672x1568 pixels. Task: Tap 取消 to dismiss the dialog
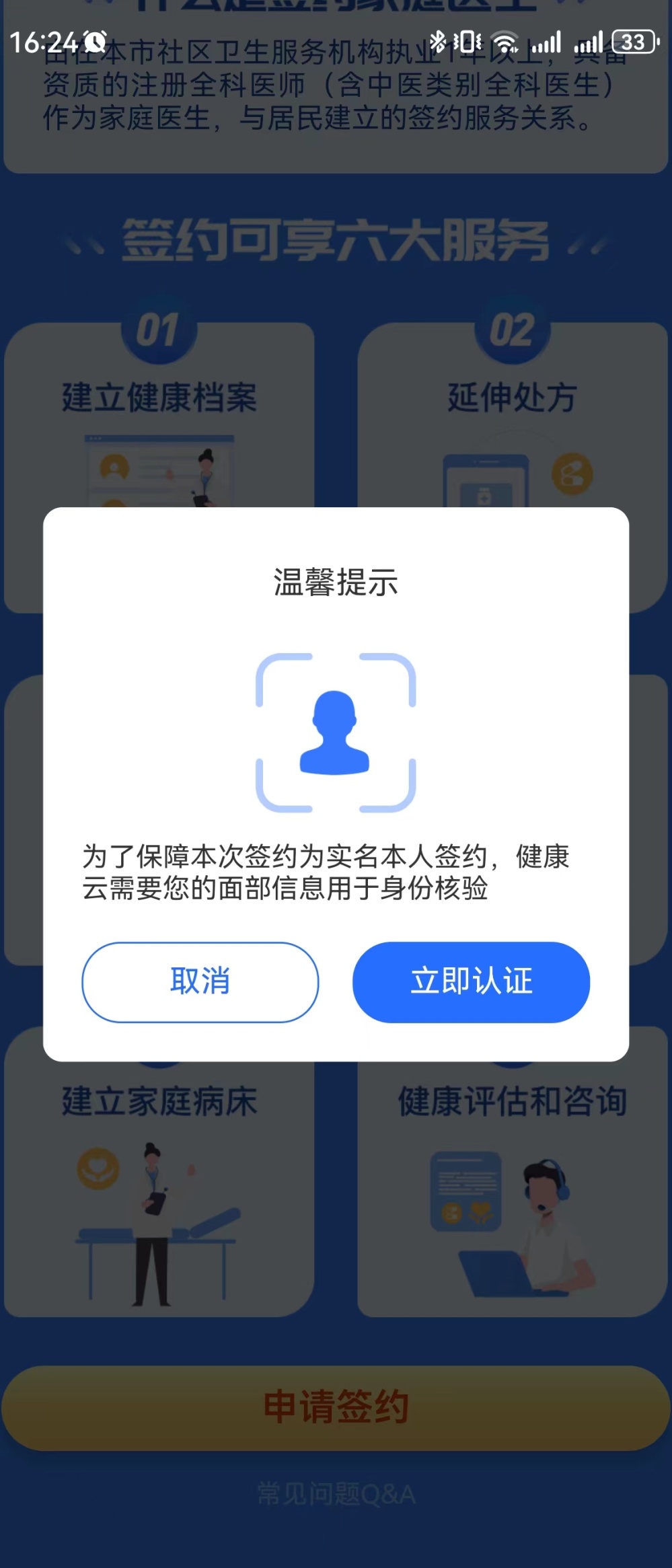coord(200,982)
